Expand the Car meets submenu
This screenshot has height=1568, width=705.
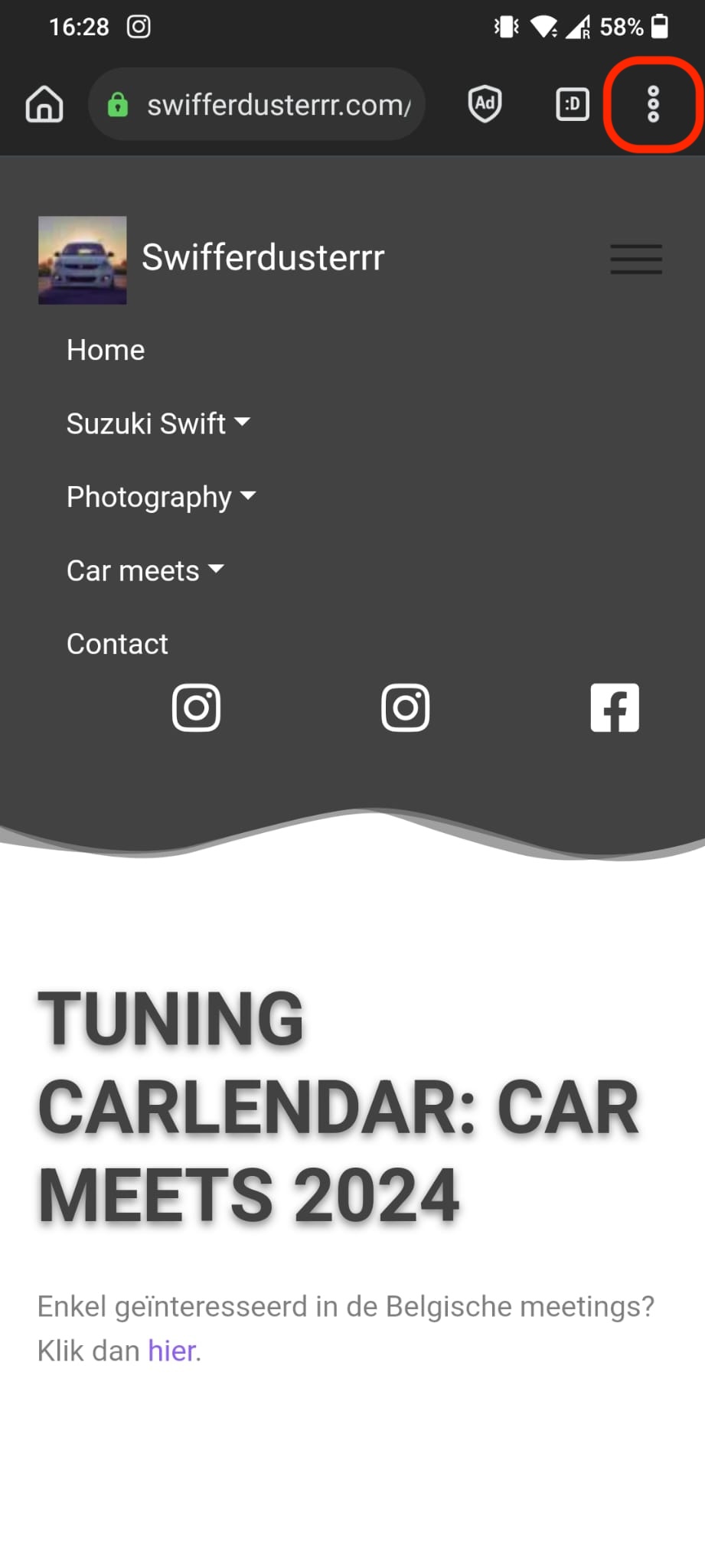click(x=145, y=570)
